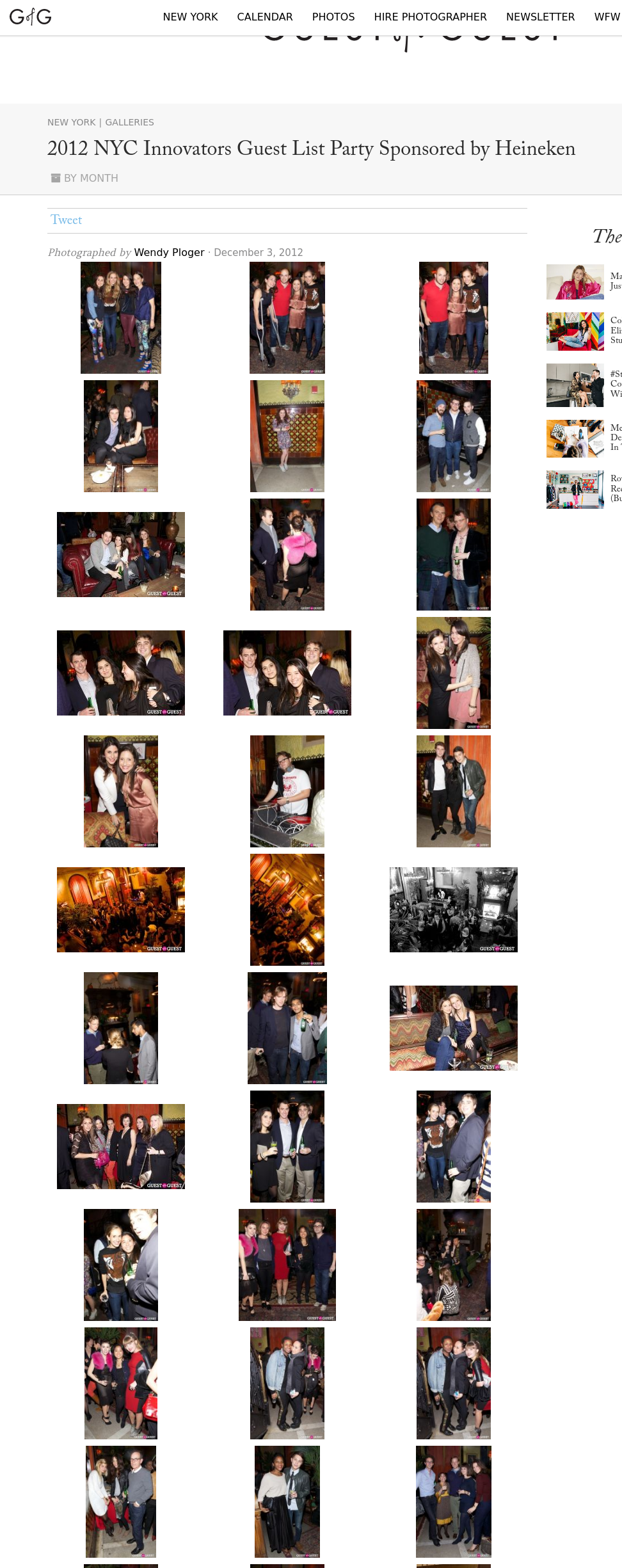Open the photo of group on red leather sofa
The height and width of the screenshot is (1568, 622).
(121, 554)
